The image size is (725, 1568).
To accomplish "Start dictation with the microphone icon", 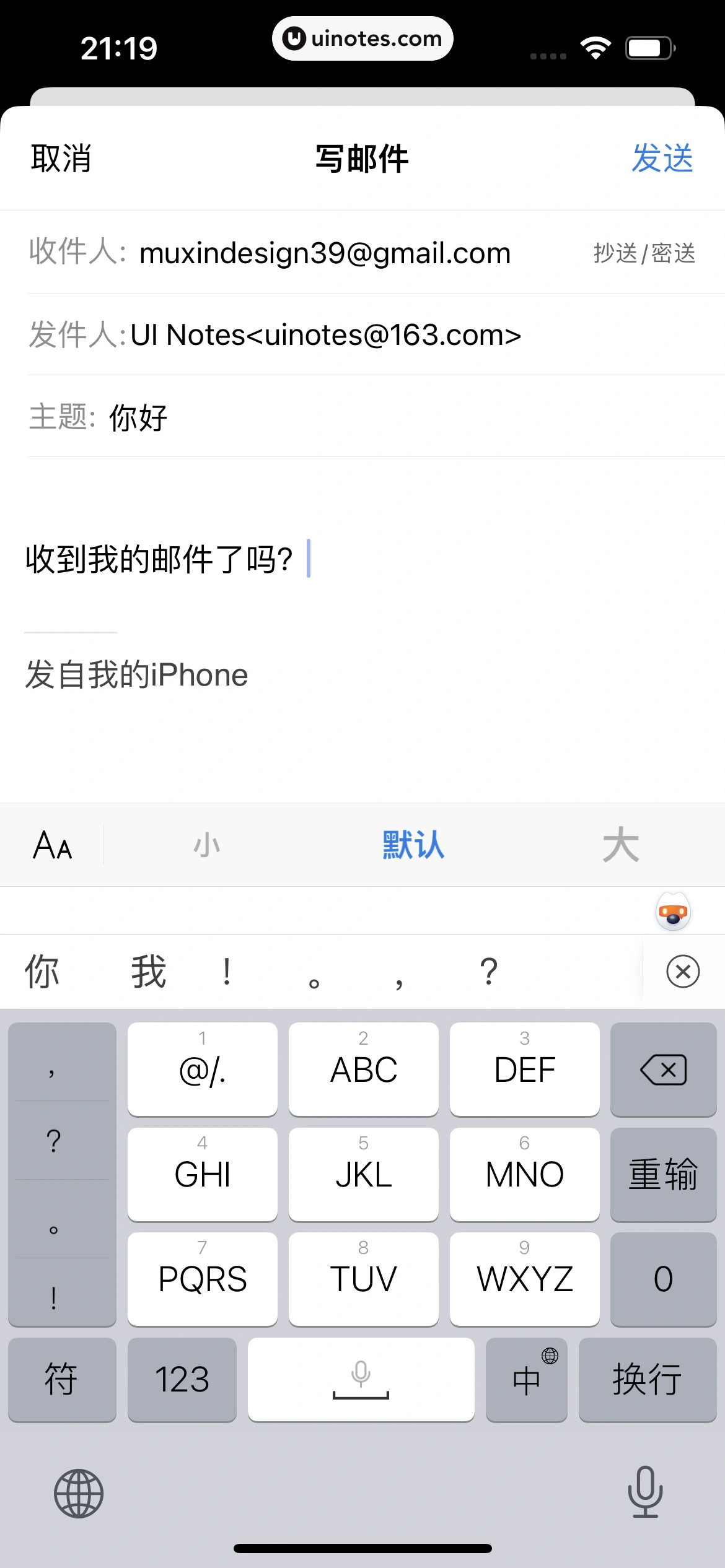I will point(645,1492).
